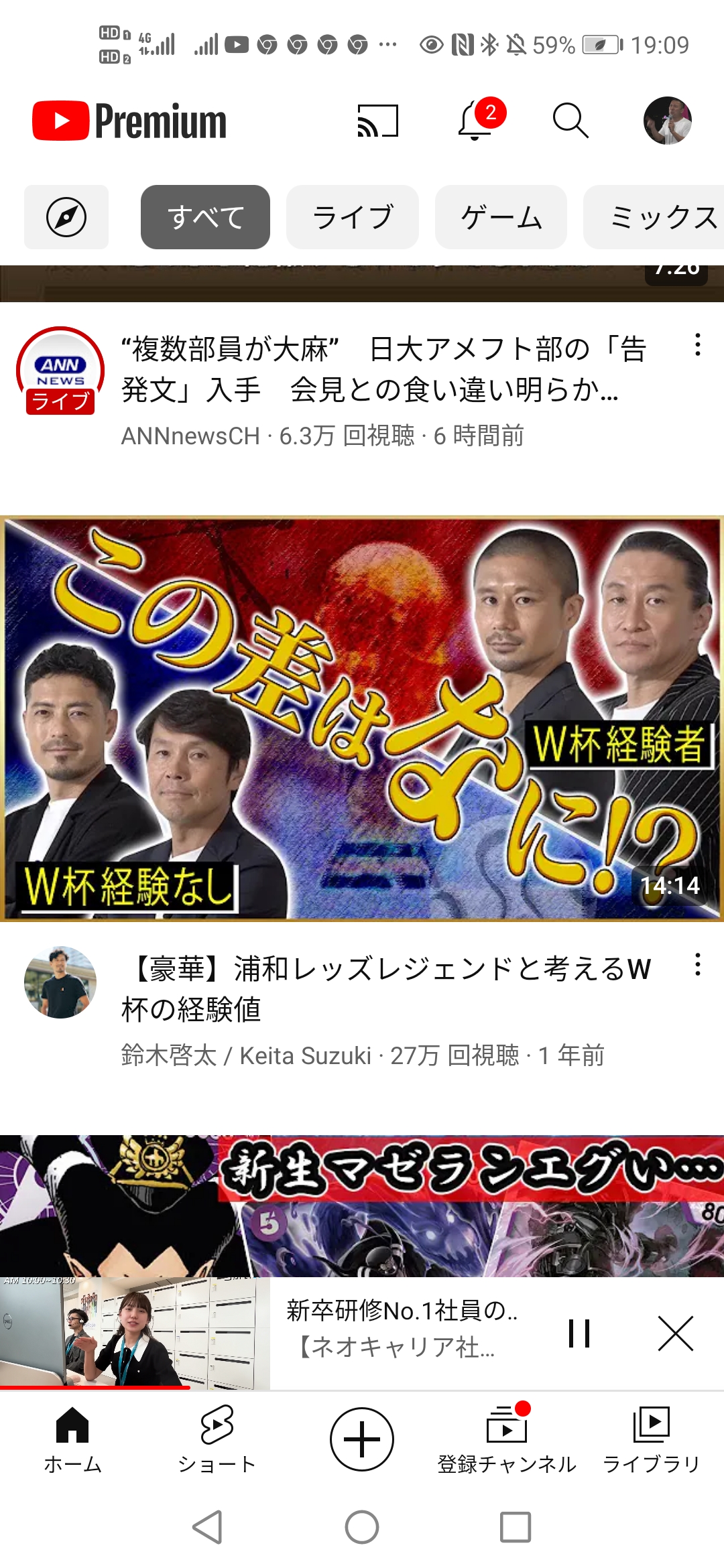Open the account profile avatar
The image size is (724, 1568).
click(x=668, y=121)
